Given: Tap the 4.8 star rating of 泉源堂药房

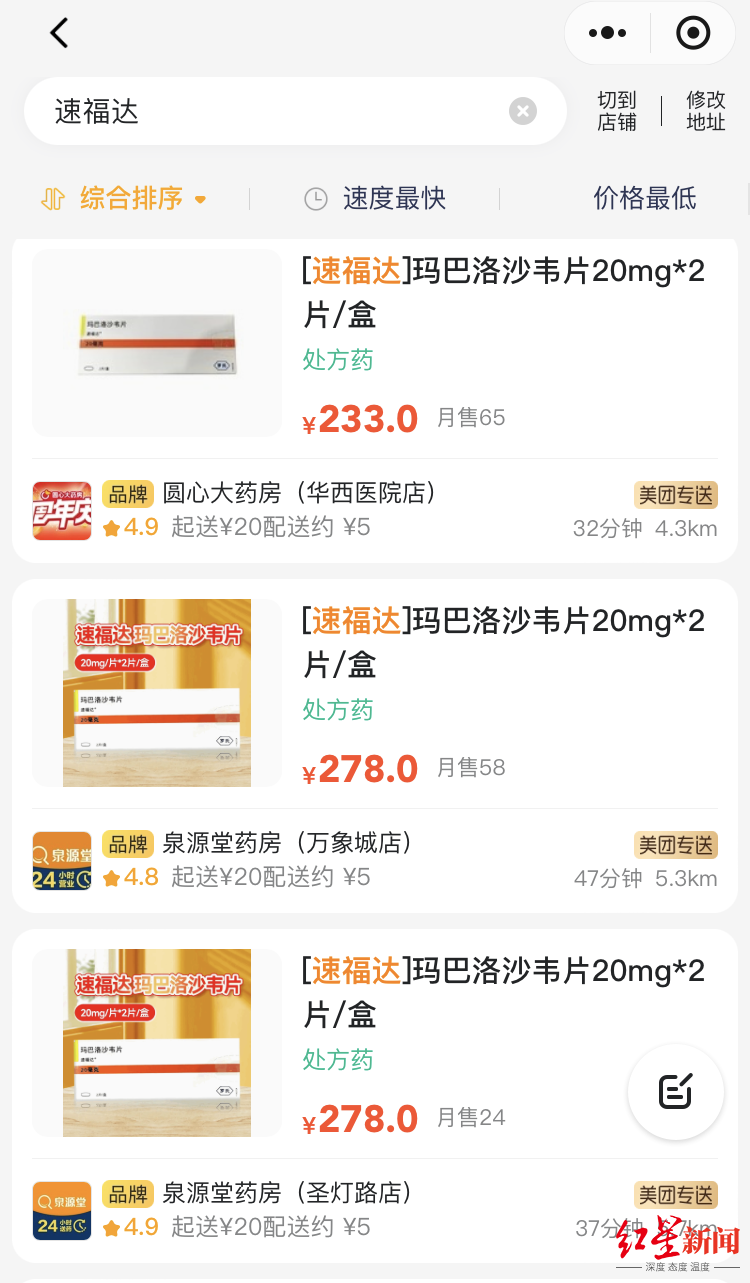Looking at the screenshot, I should [x=130, y=876].
